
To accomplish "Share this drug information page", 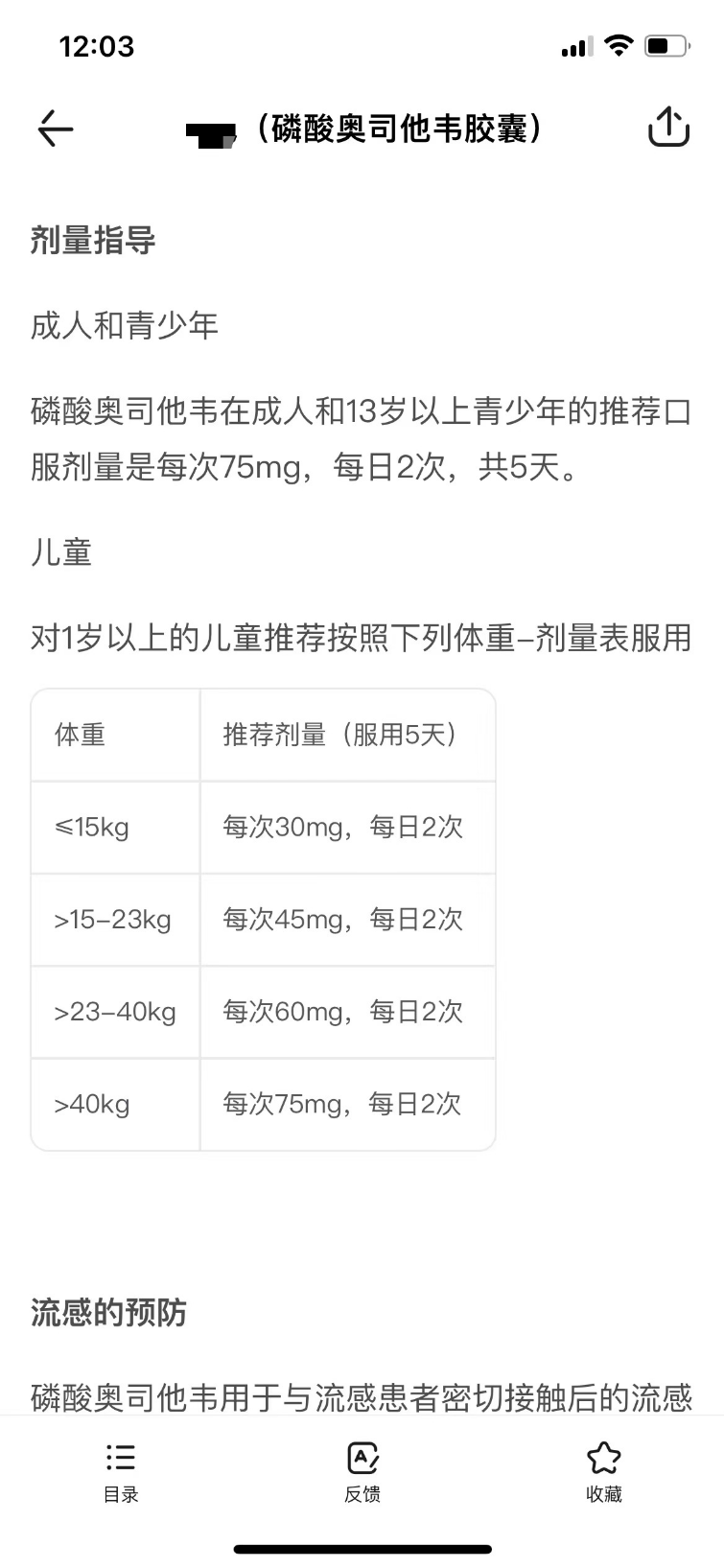I will click(x=668, y=127).
